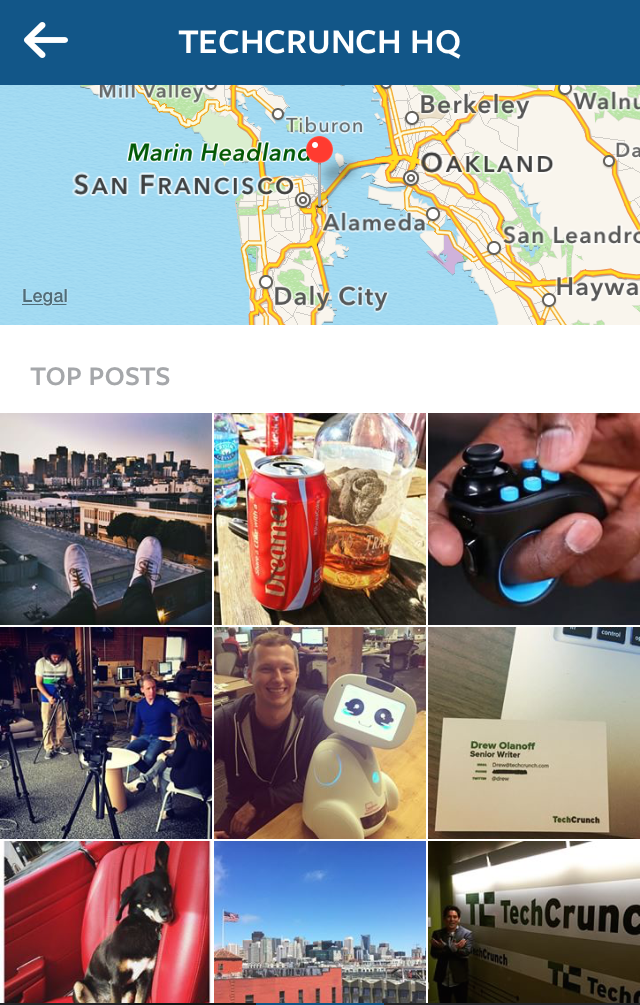Open the rooftop skyline sneakers photo
The height and width of the screenshot is (1005, 640).
[106, 518]
